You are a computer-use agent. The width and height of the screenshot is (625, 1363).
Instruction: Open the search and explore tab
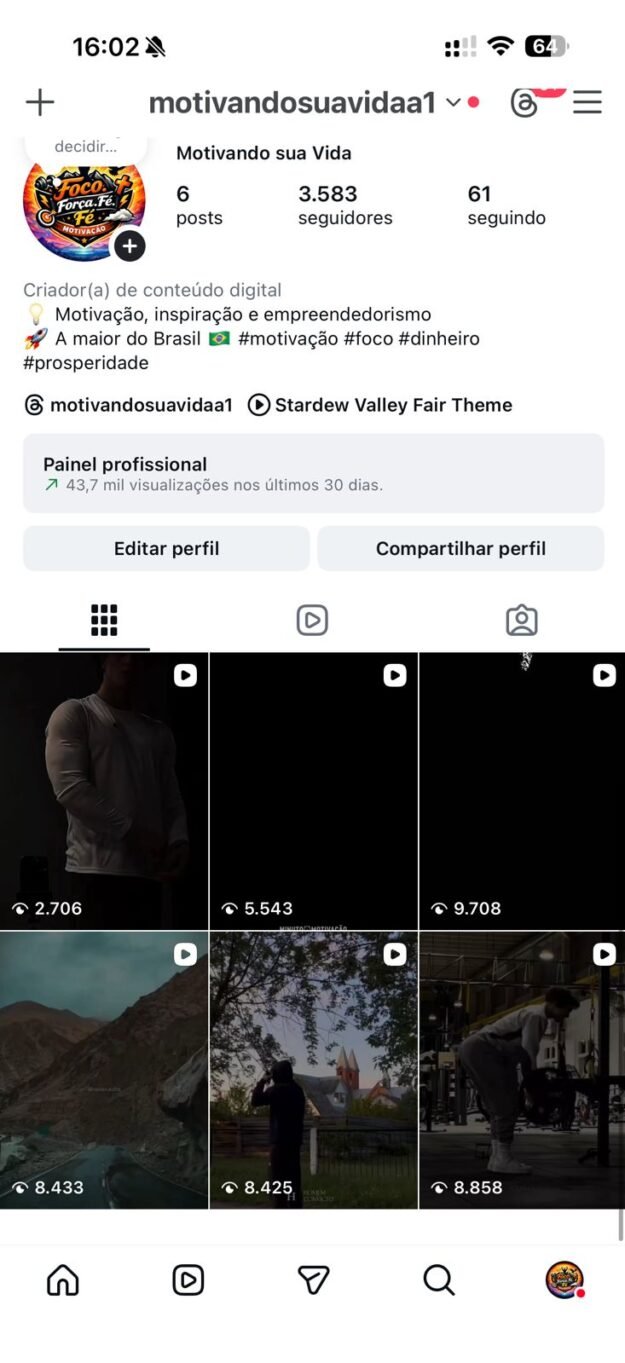pyautogui.click(x=438, y=1280)
